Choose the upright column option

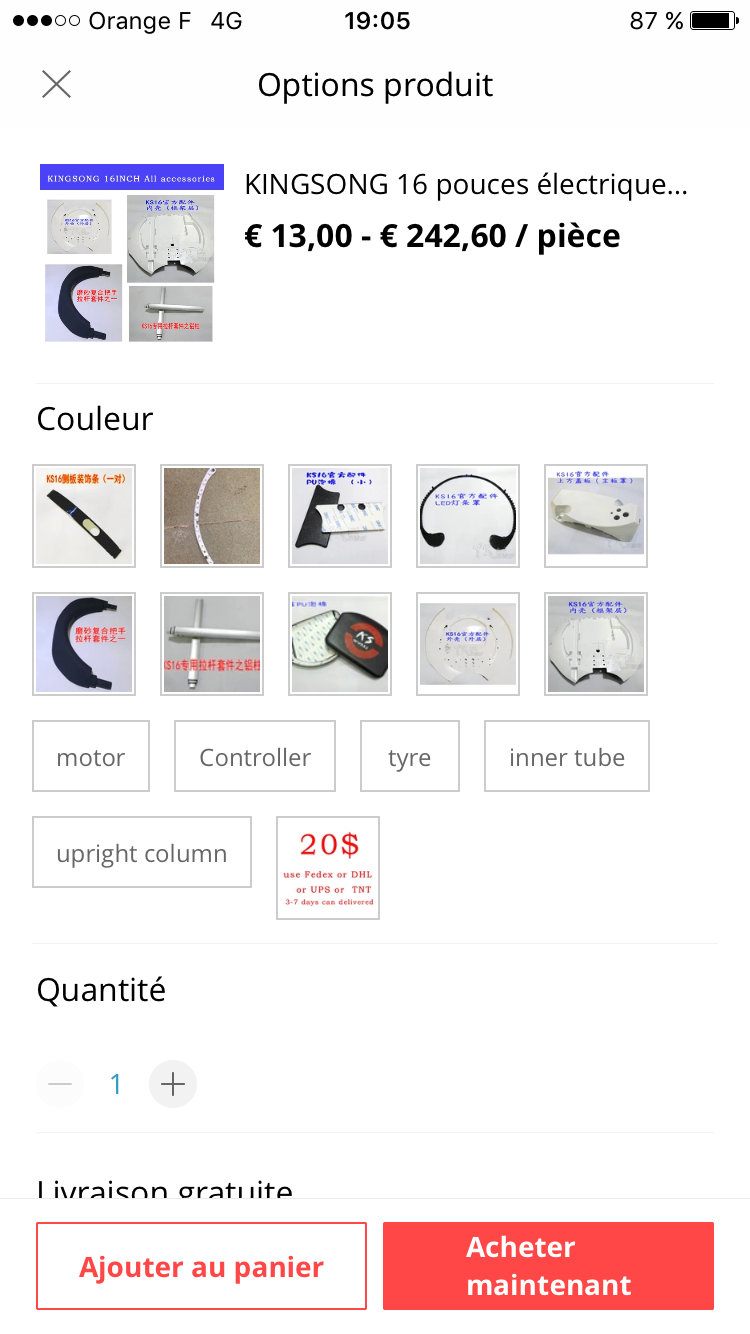pos(142,853)
